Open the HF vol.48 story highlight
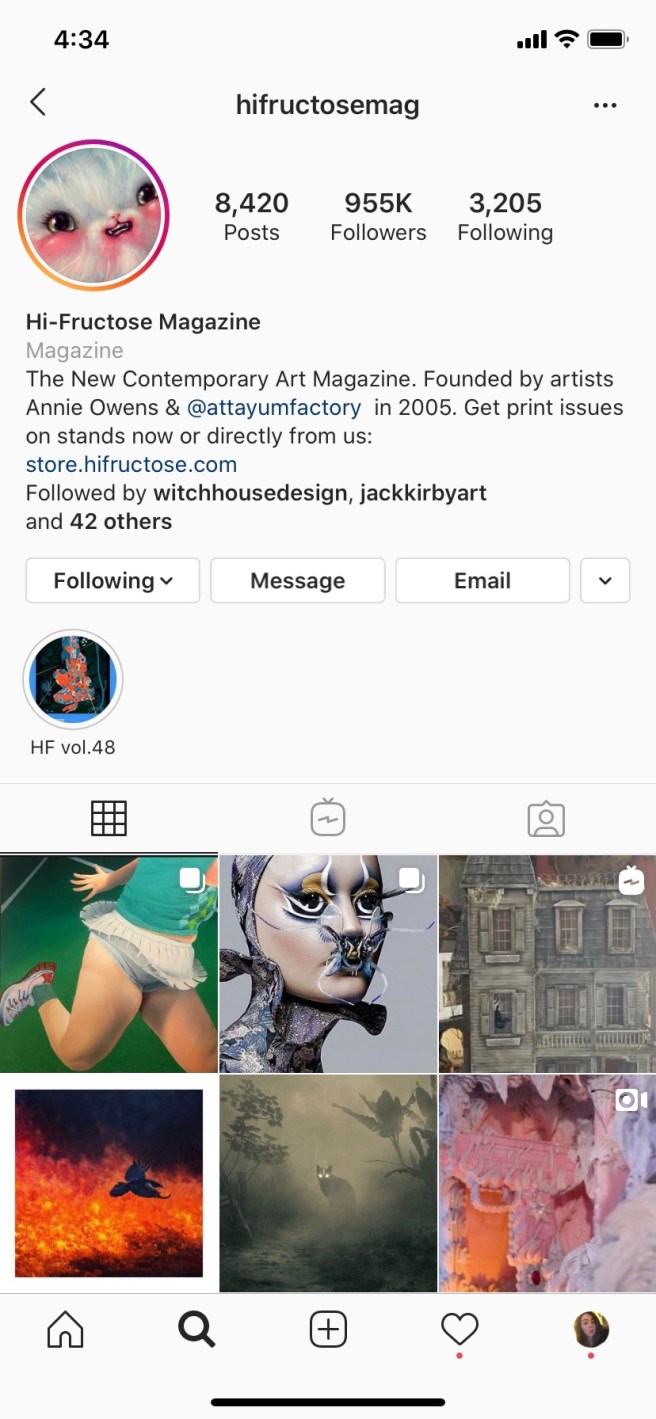The image size is (656, 1419). [x=72, y=680]
